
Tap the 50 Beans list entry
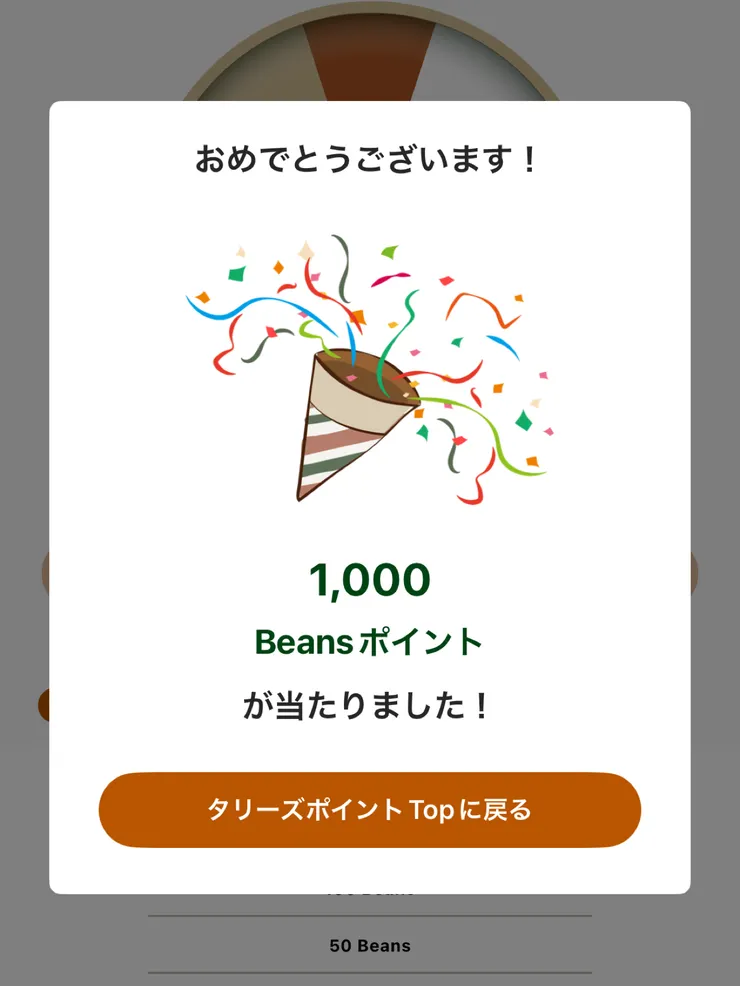[x=370, y=944]
